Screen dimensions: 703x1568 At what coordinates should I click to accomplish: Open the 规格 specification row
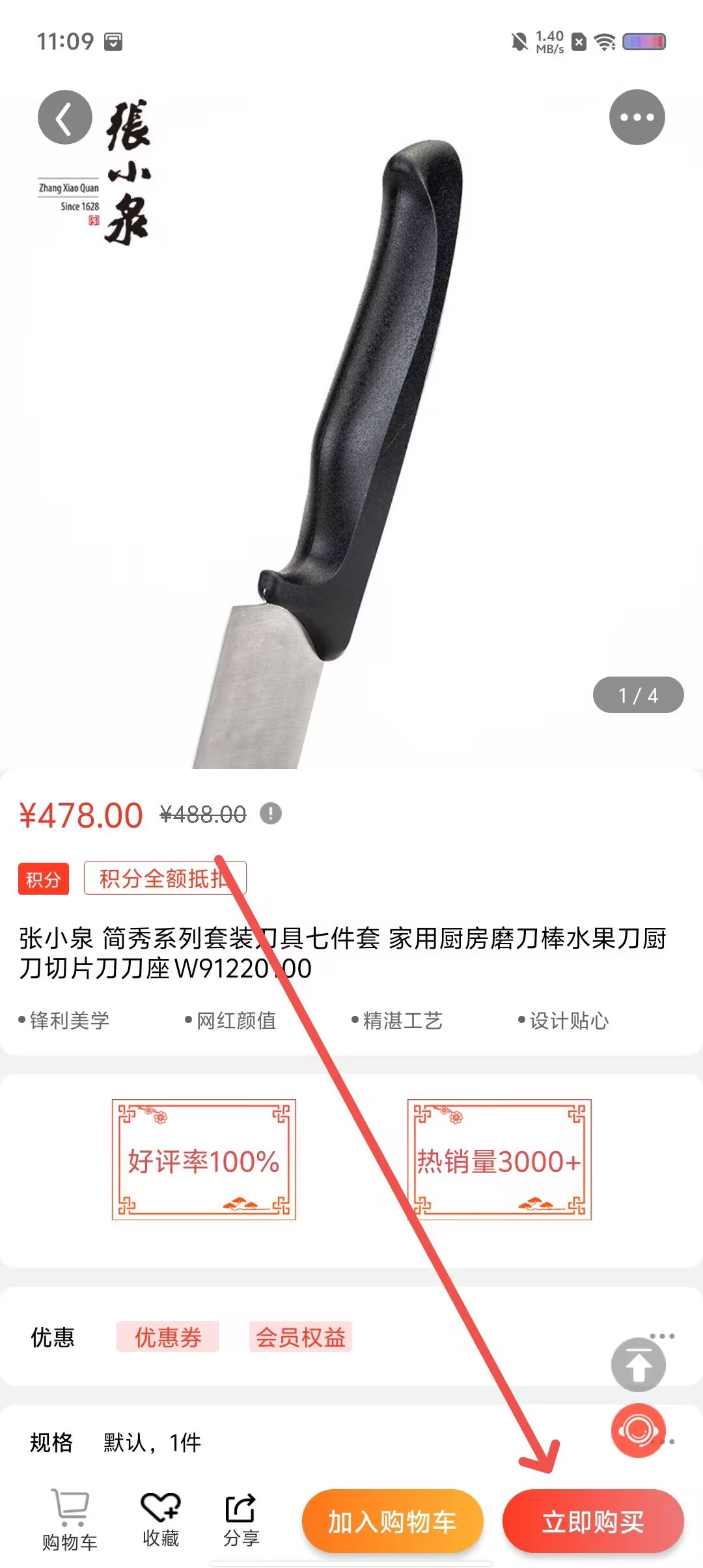pos(351,1442)
